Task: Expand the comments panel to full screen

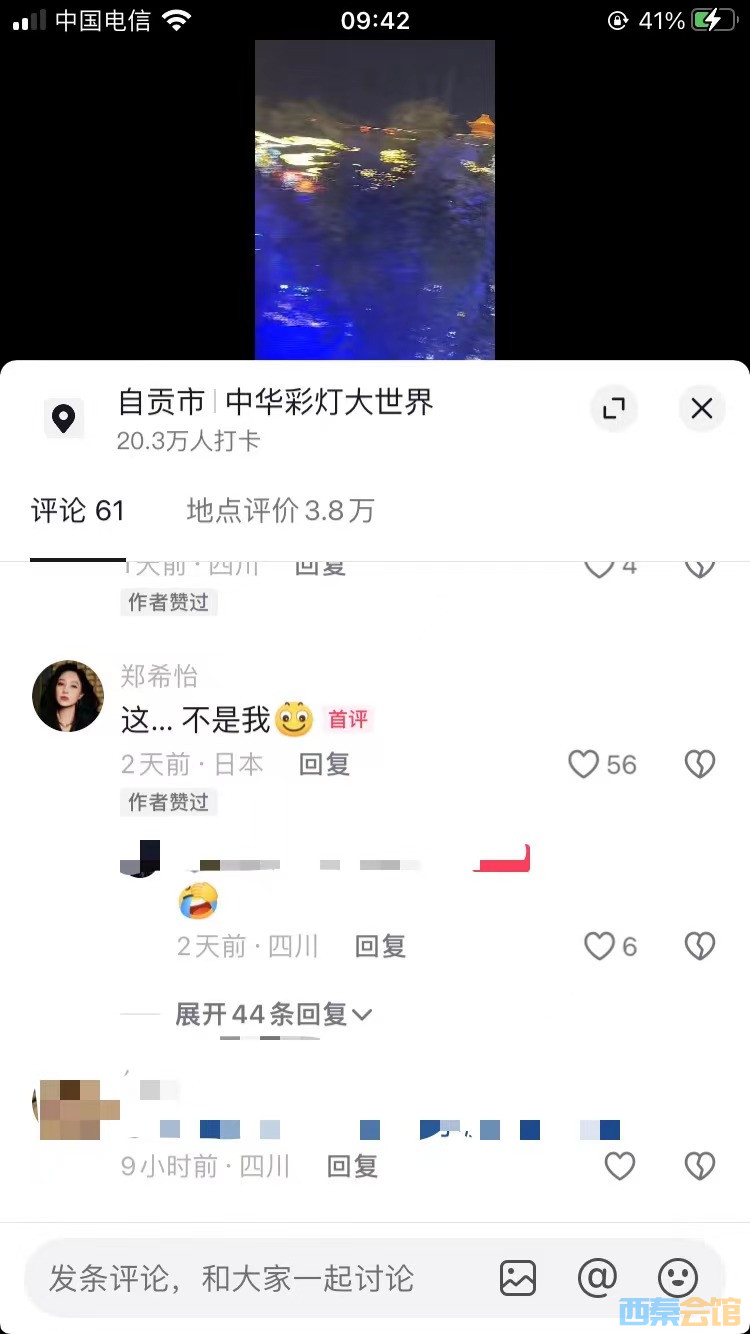Action: 613,408
